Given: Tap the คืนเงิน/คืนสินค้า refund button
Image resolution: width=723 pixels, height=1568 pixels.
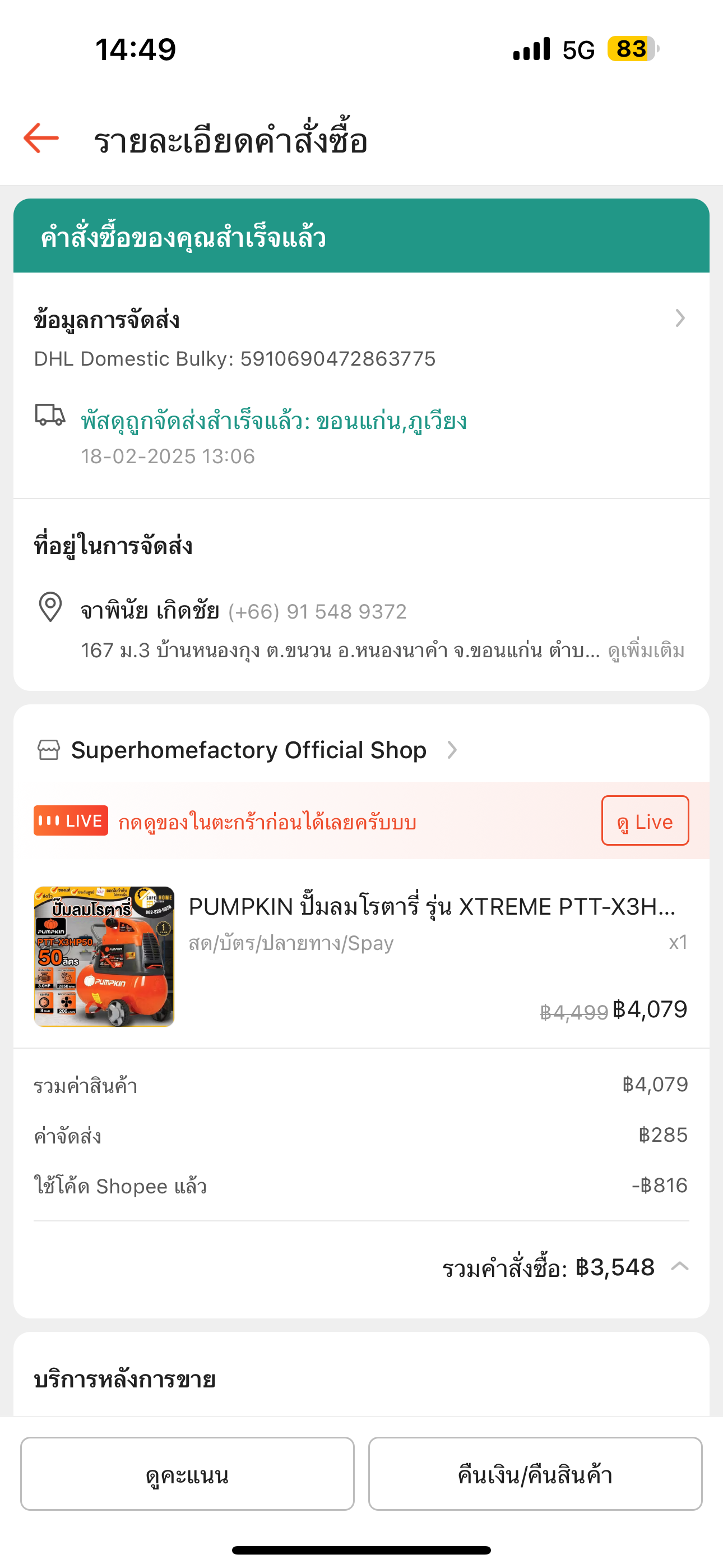Looking at the screenshot, I should tap(536, 1474).
